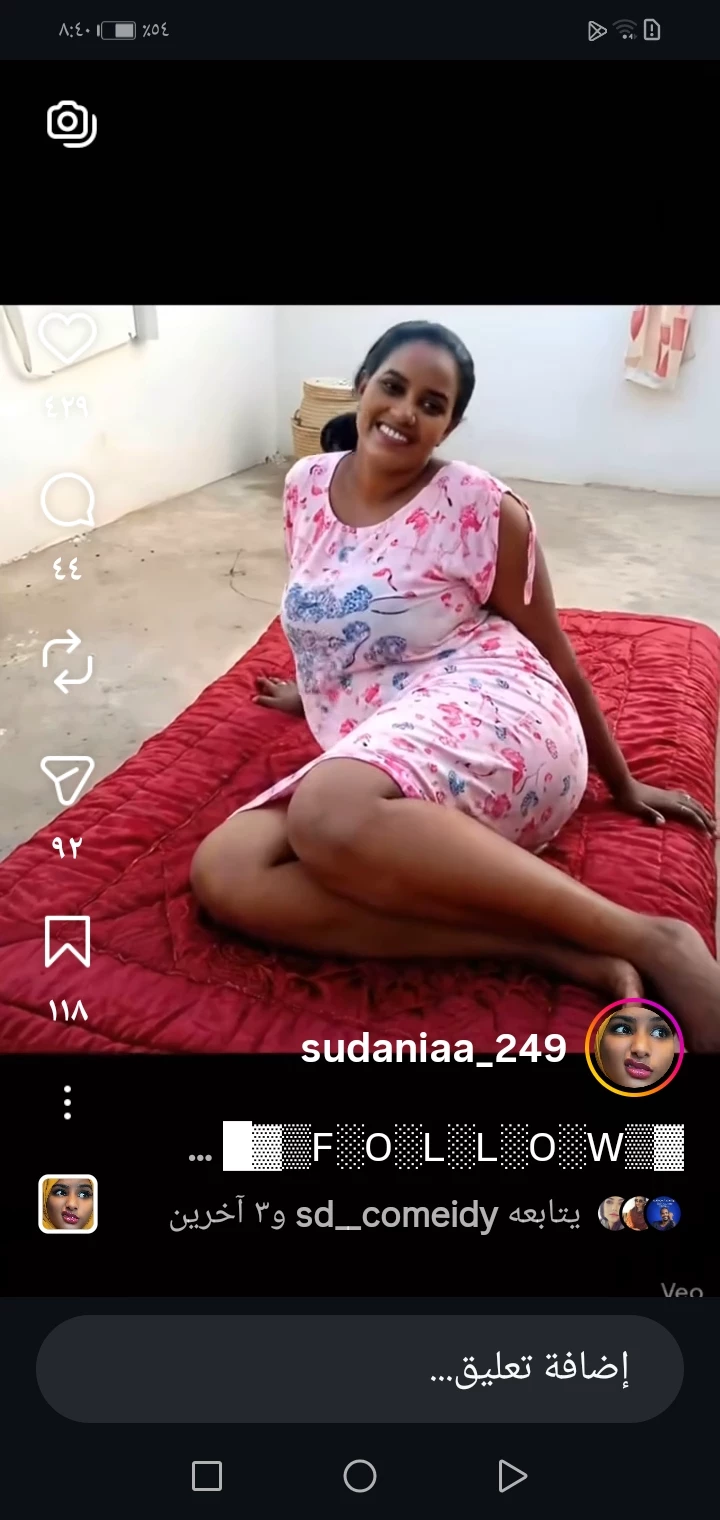Open sudaniaa_249 username profile
The height and width of the screenshot is (1520, 720).
point(433,1048)
